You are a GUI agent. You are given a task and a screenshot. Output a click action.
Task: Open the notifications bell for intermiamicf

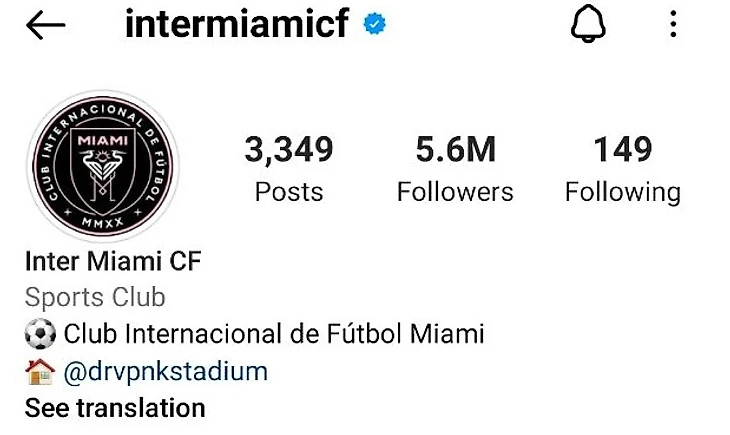tap(588, 25)
